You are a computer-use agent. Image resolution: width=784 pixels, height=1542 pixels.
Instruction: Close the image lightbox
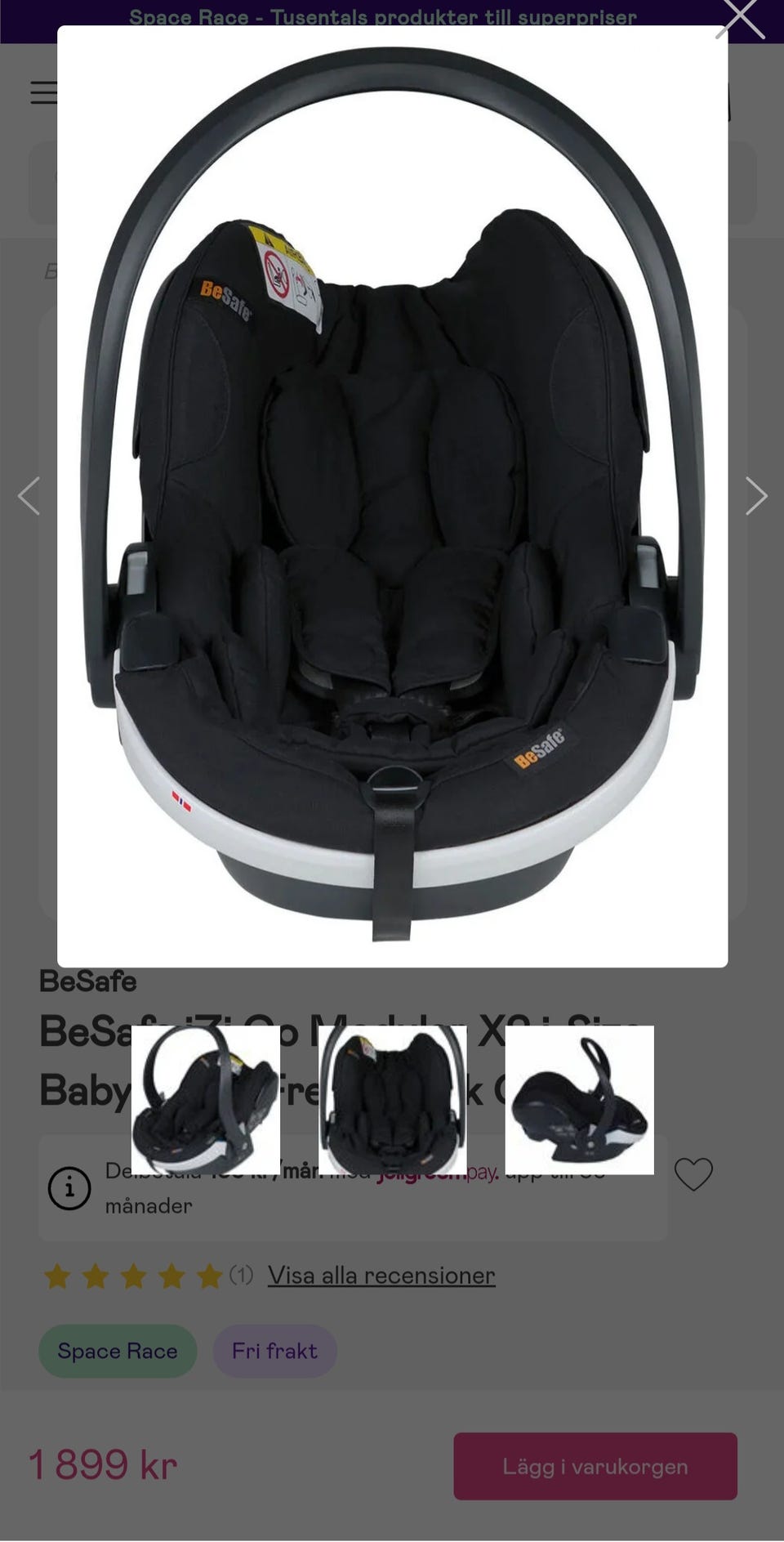pyautogui.click(x=740, y=18)
